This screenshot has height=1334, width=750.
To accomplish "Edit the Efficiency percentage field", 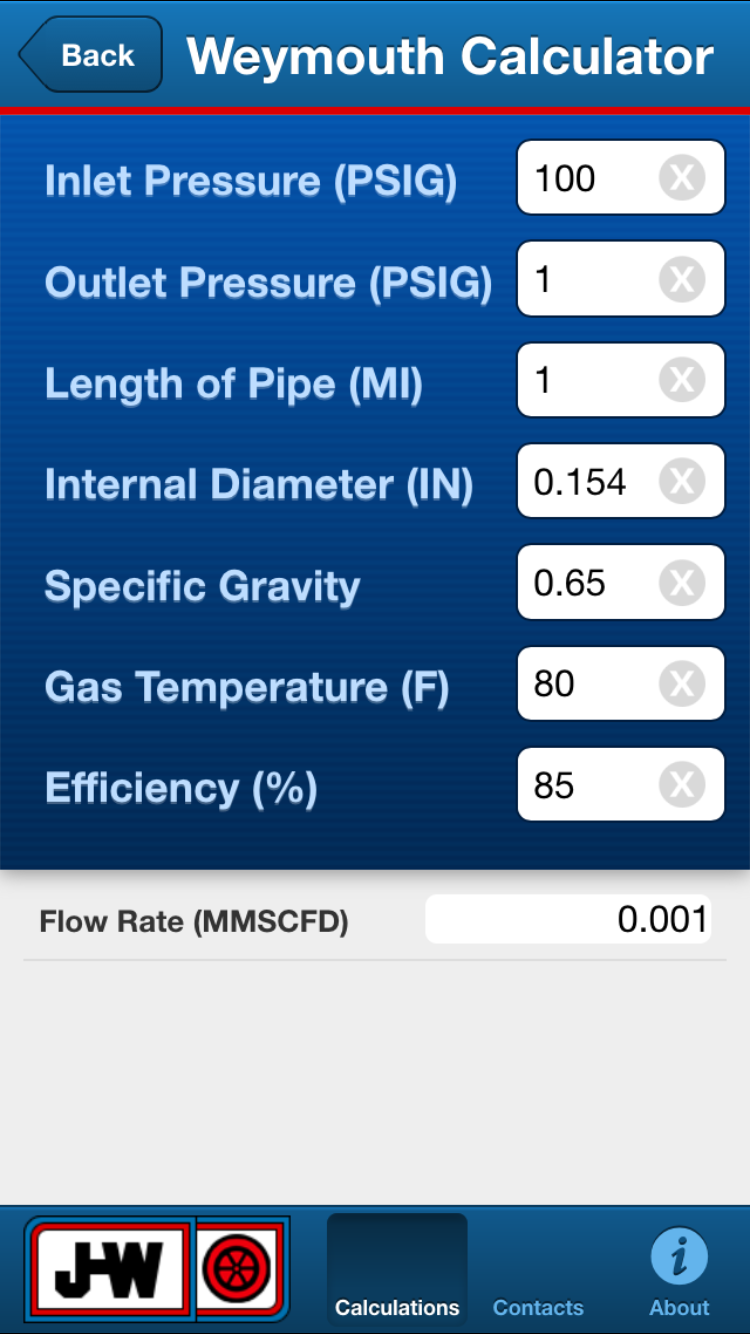I will tap(585, 785).
